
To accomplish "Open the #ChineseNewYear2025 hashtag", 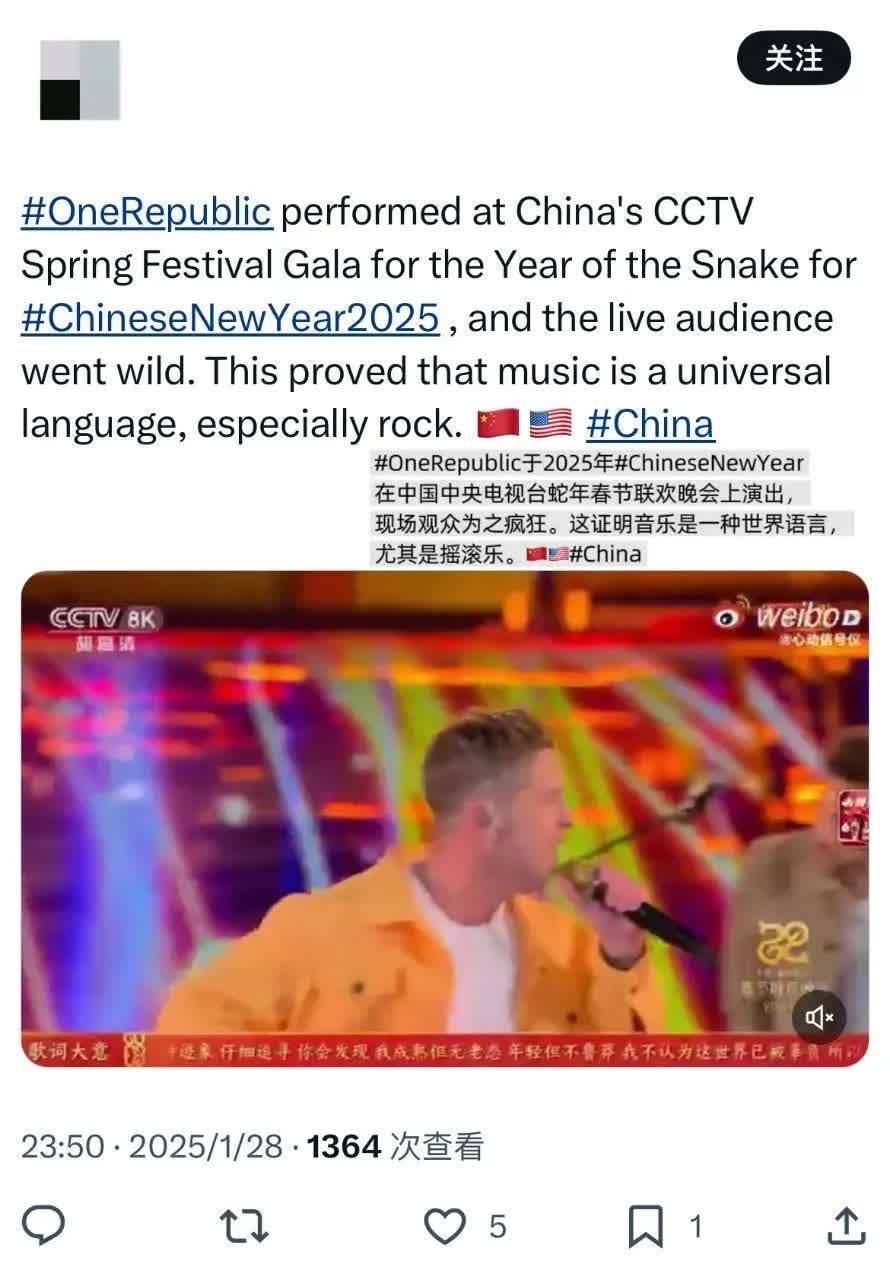I will [230, 318].
